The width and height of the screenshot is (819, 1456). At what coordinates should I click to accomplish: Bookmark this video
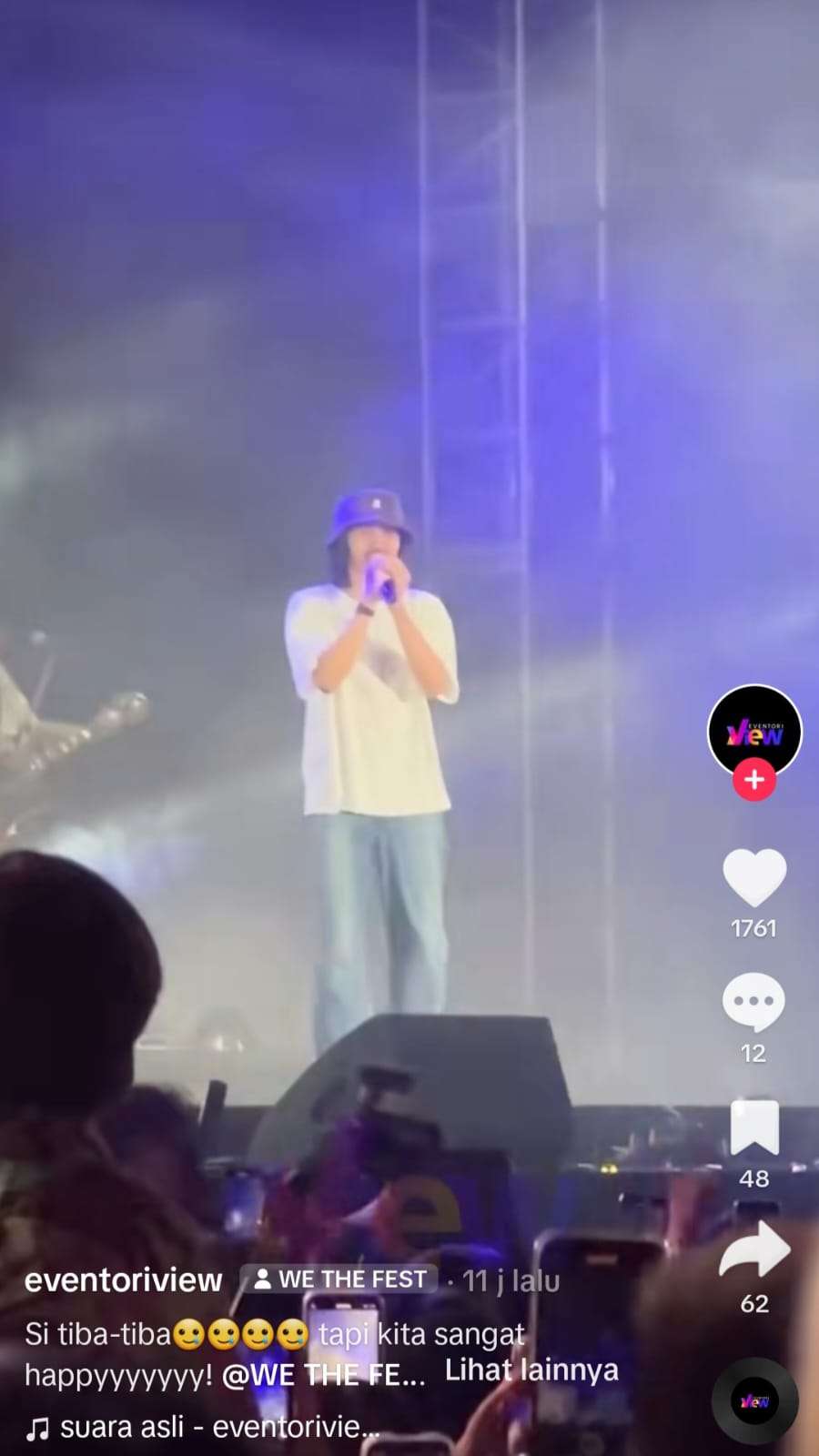[x=754, y=1127]
